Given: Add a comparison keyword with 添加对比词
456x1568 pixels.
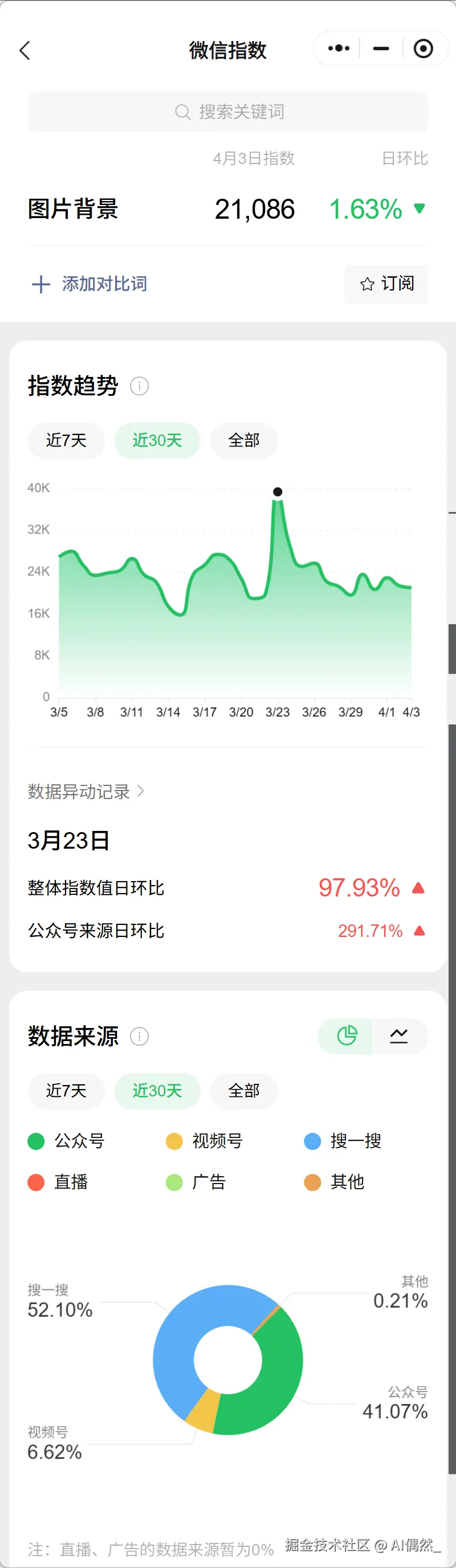Looking at the screenshot, I should [89, 284].
